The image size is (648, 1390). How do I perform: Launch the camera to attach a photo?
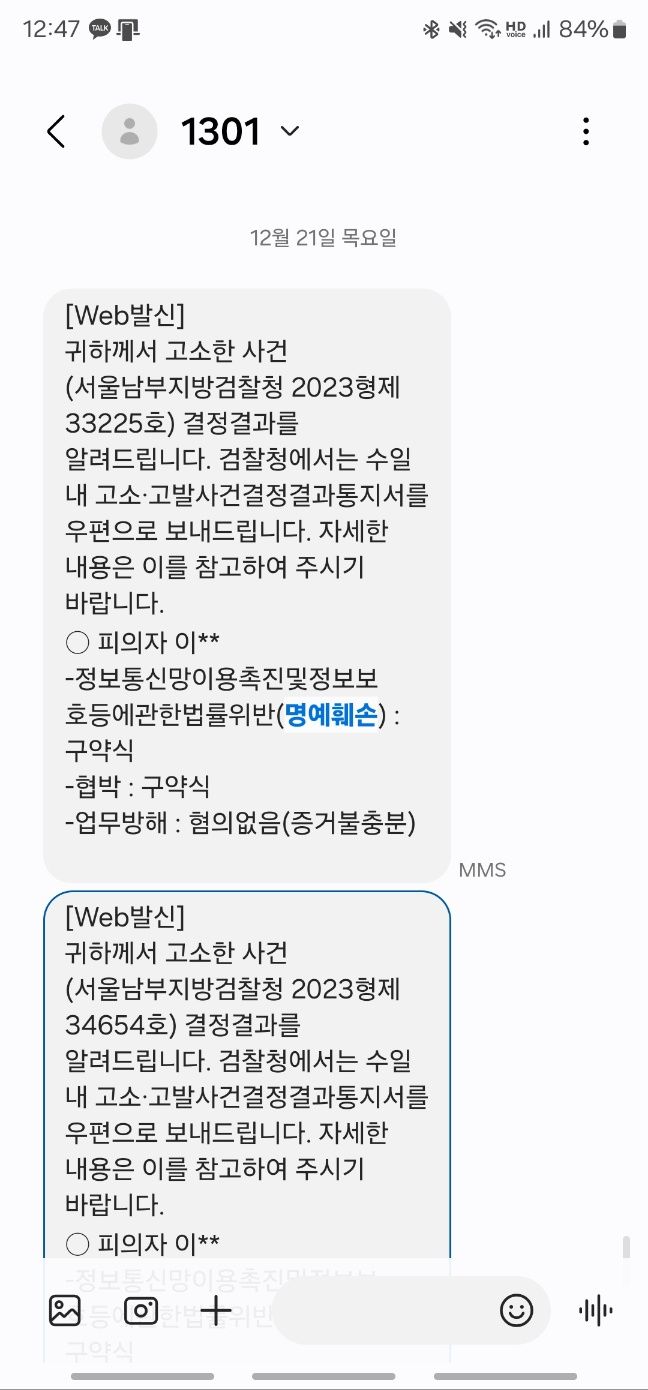pyautogui.click(x=141, y=1310)
